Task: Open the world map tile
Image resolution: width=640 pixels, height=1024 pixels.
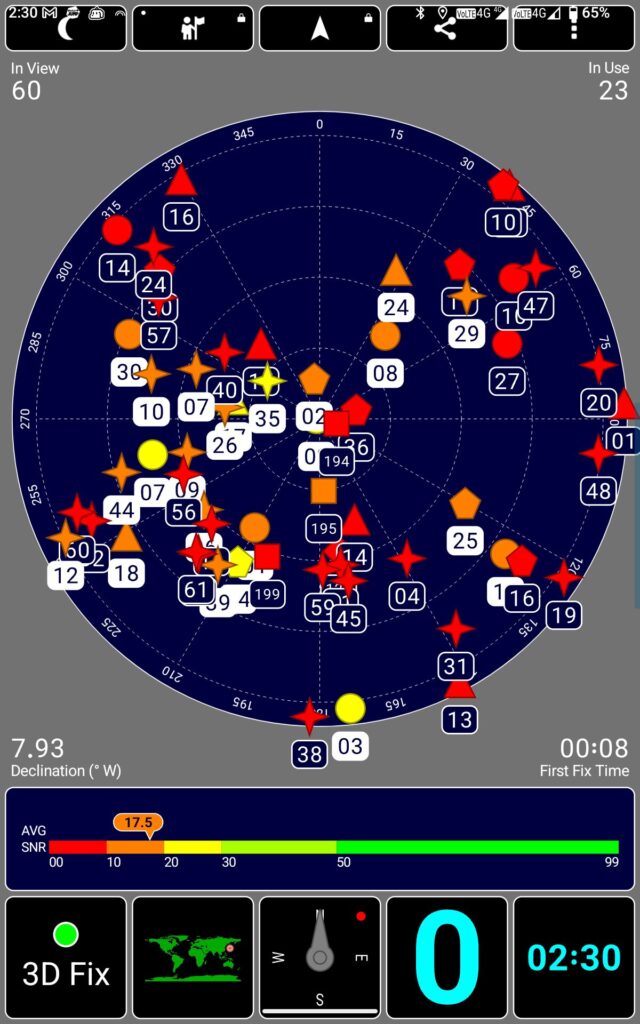Action: coord(193,957)
